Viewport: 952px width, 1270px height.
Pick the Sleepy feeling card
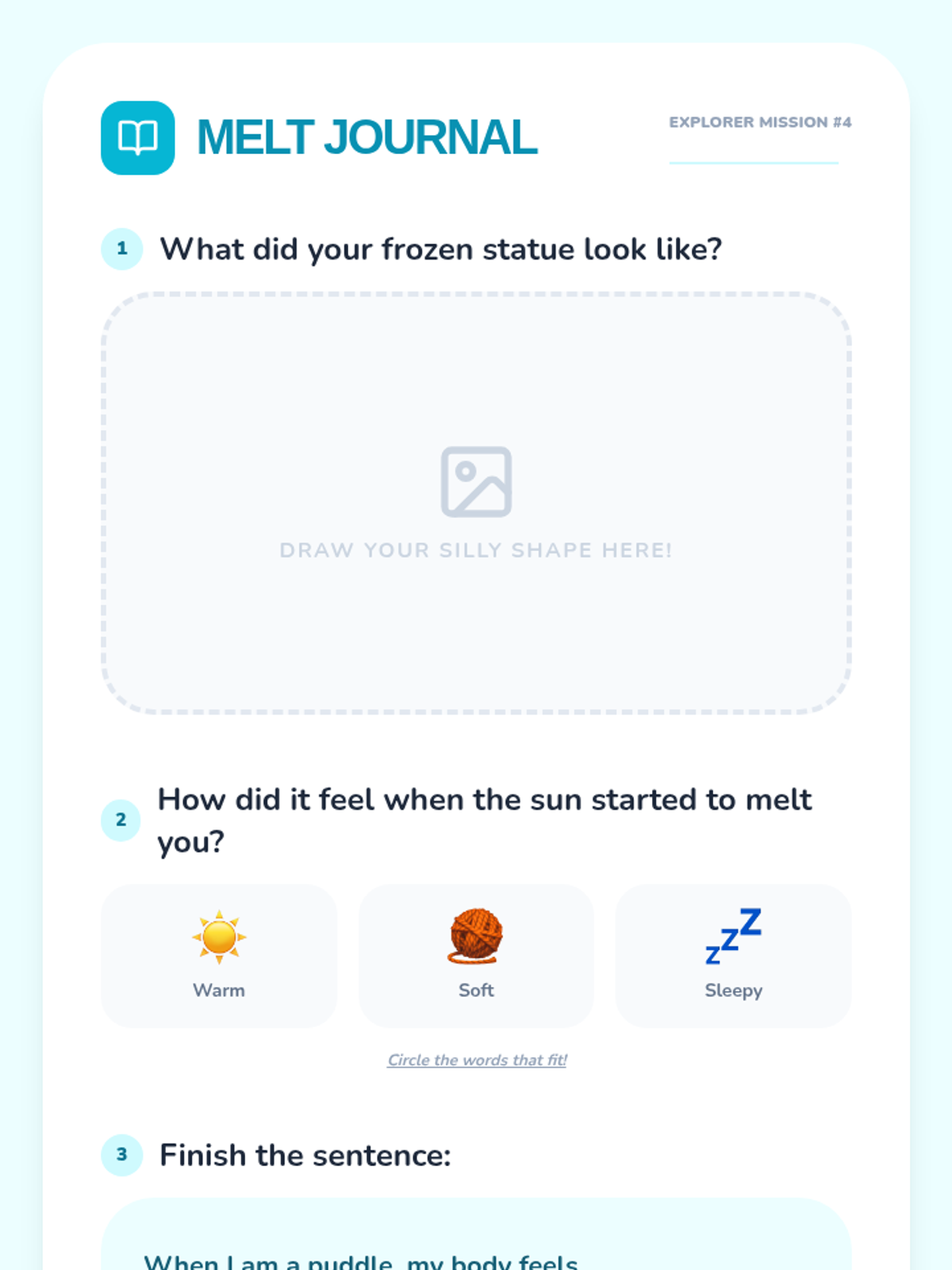coord(734,956)
